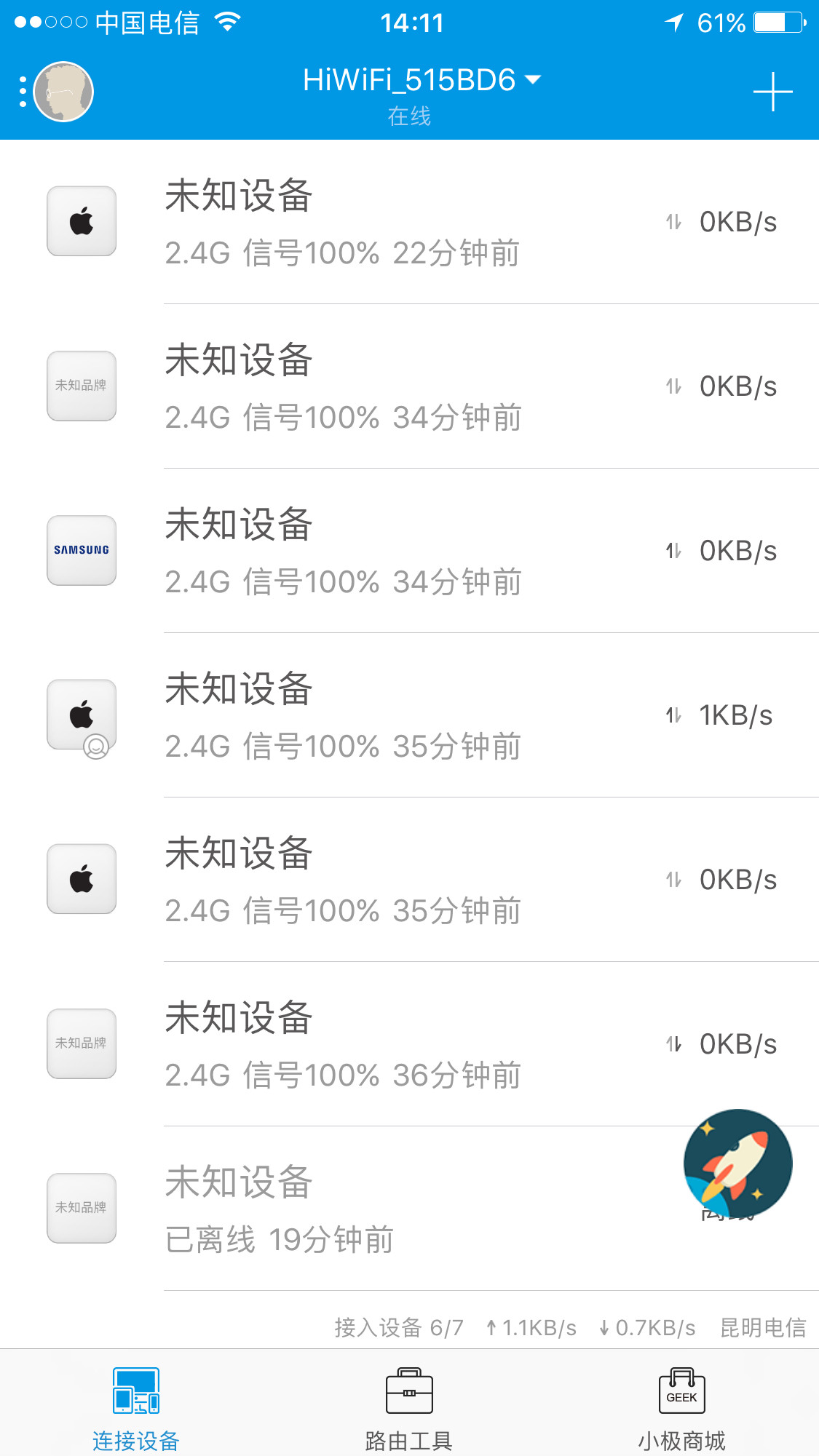Screen dimensions: 819x1456
Task: Open the device last seen 22分钟前
Action: [408, 223]
